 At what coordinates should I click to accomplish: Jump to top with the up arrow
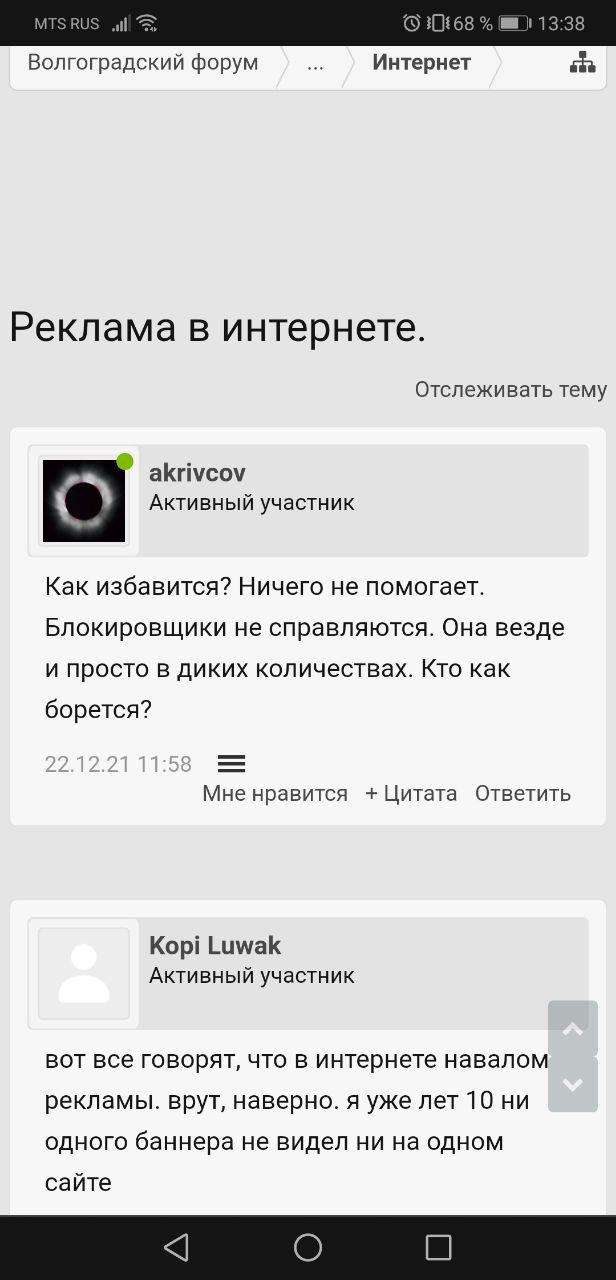click(x=573, y=1028)
